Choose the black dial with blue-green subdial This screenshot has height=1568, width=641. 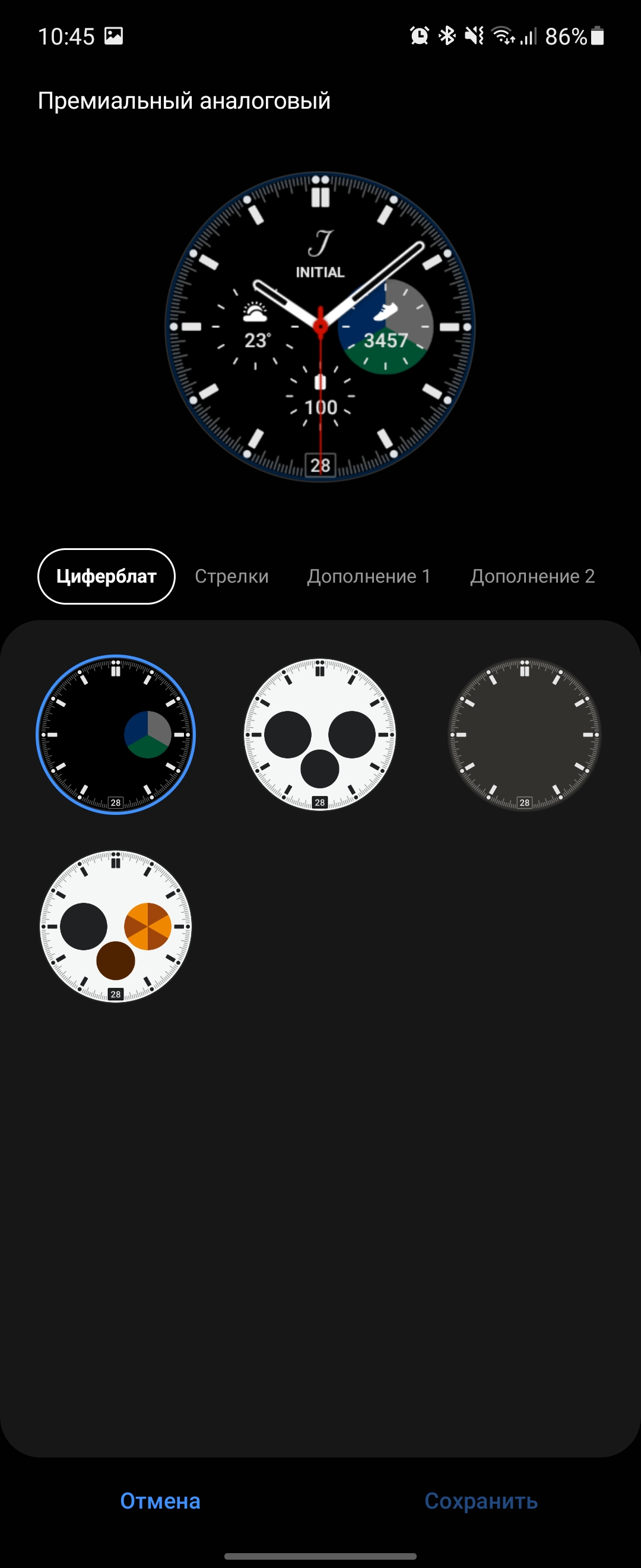coord(116,734)
